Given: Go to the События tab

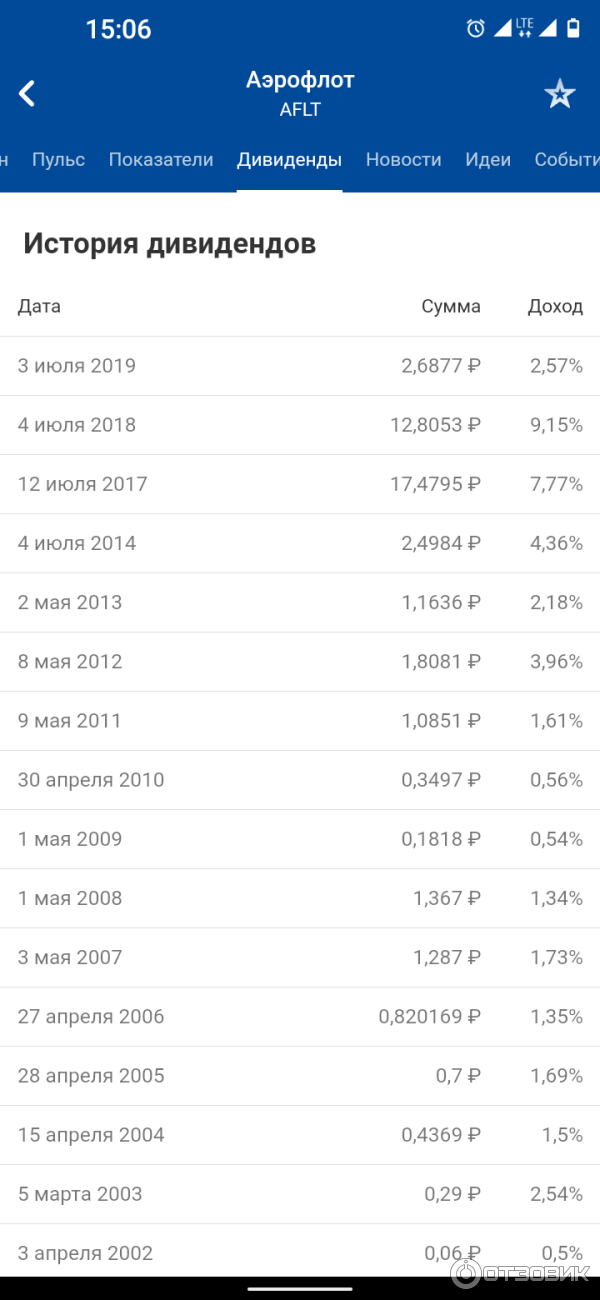Looking at the screenshot, I should tap(566, 160).
